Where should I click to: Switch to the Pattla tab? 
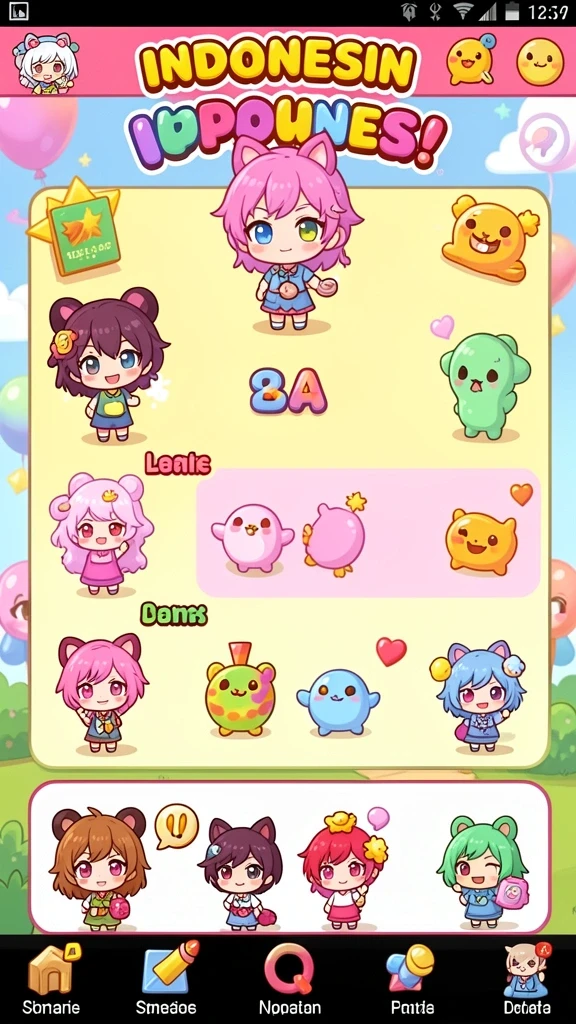click(410, 979)
